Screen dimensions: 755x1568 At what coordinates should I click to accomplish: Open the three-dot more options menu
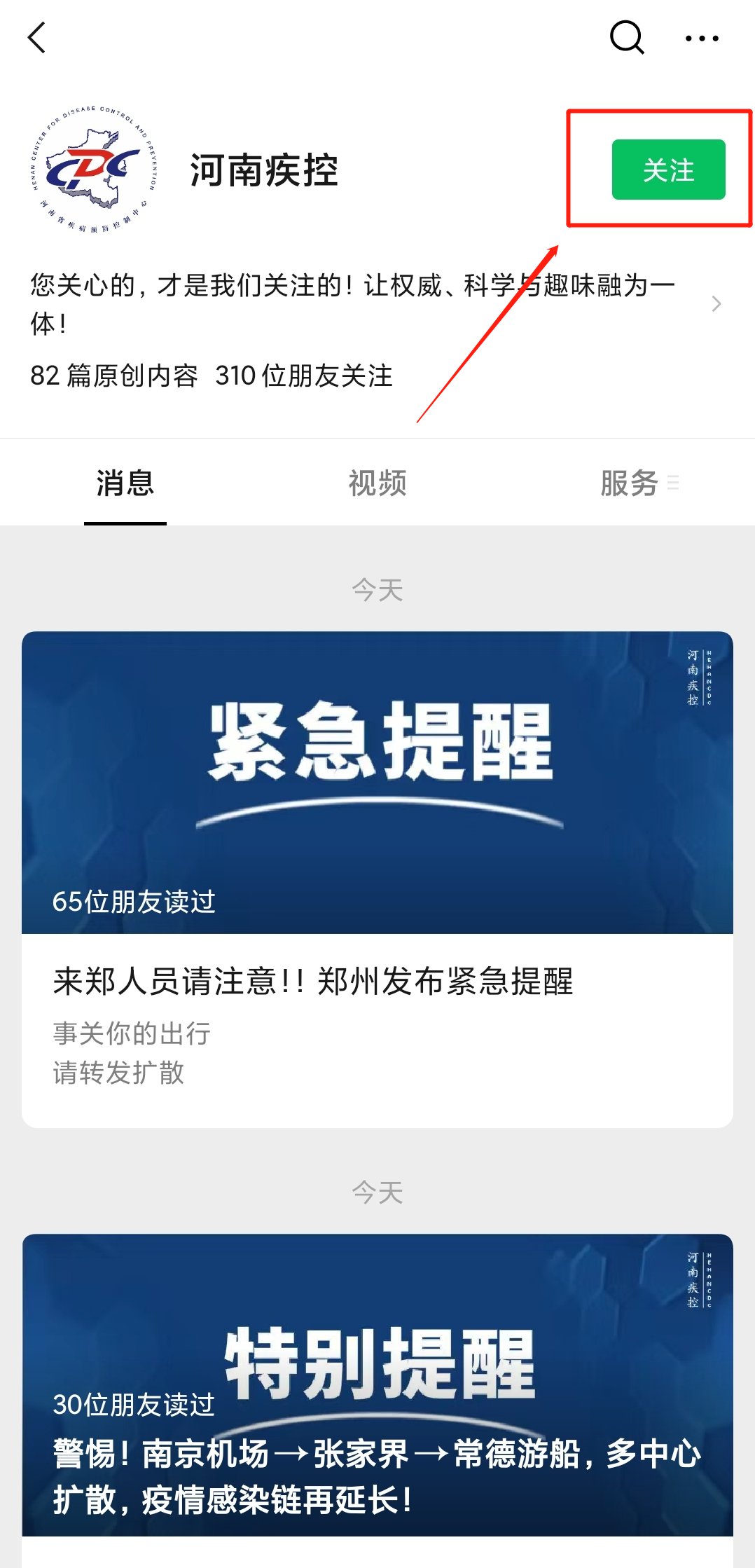(702, 39)
